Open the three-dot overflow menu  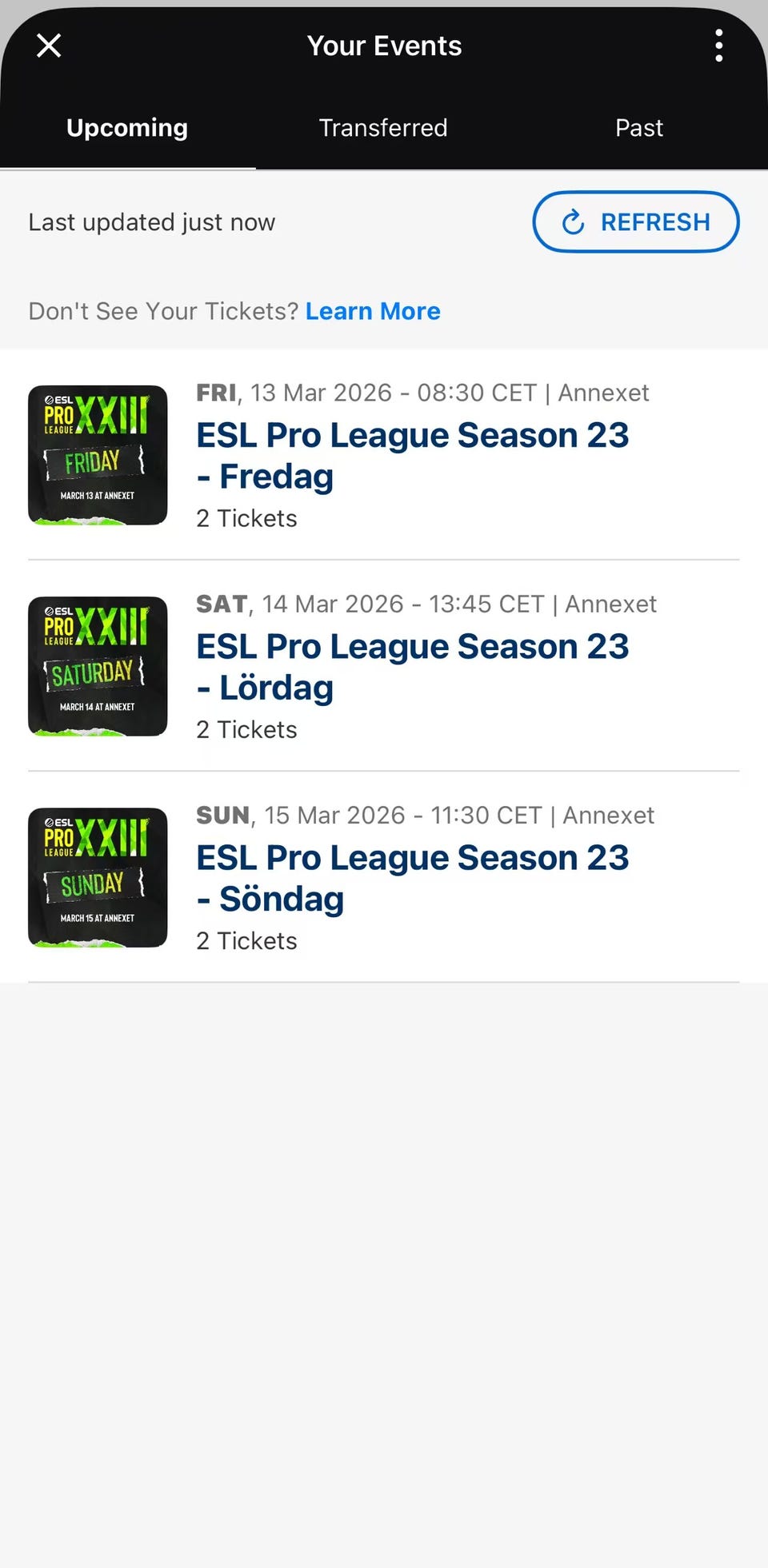pyautogui.click(x=718, y=46)
